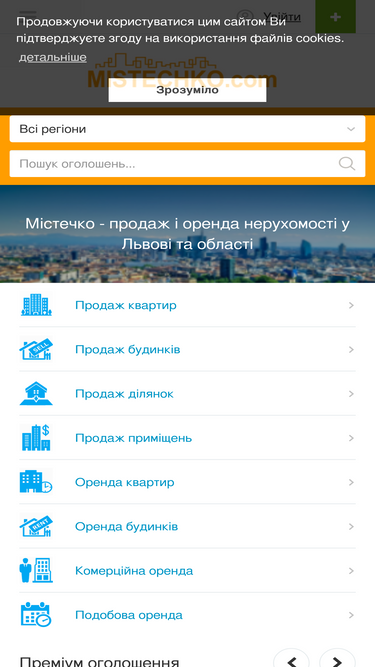Viewport: 375px width, 667px height.
Task: Show next premium listings with right arrow
Action: click(x=337, y=661)
